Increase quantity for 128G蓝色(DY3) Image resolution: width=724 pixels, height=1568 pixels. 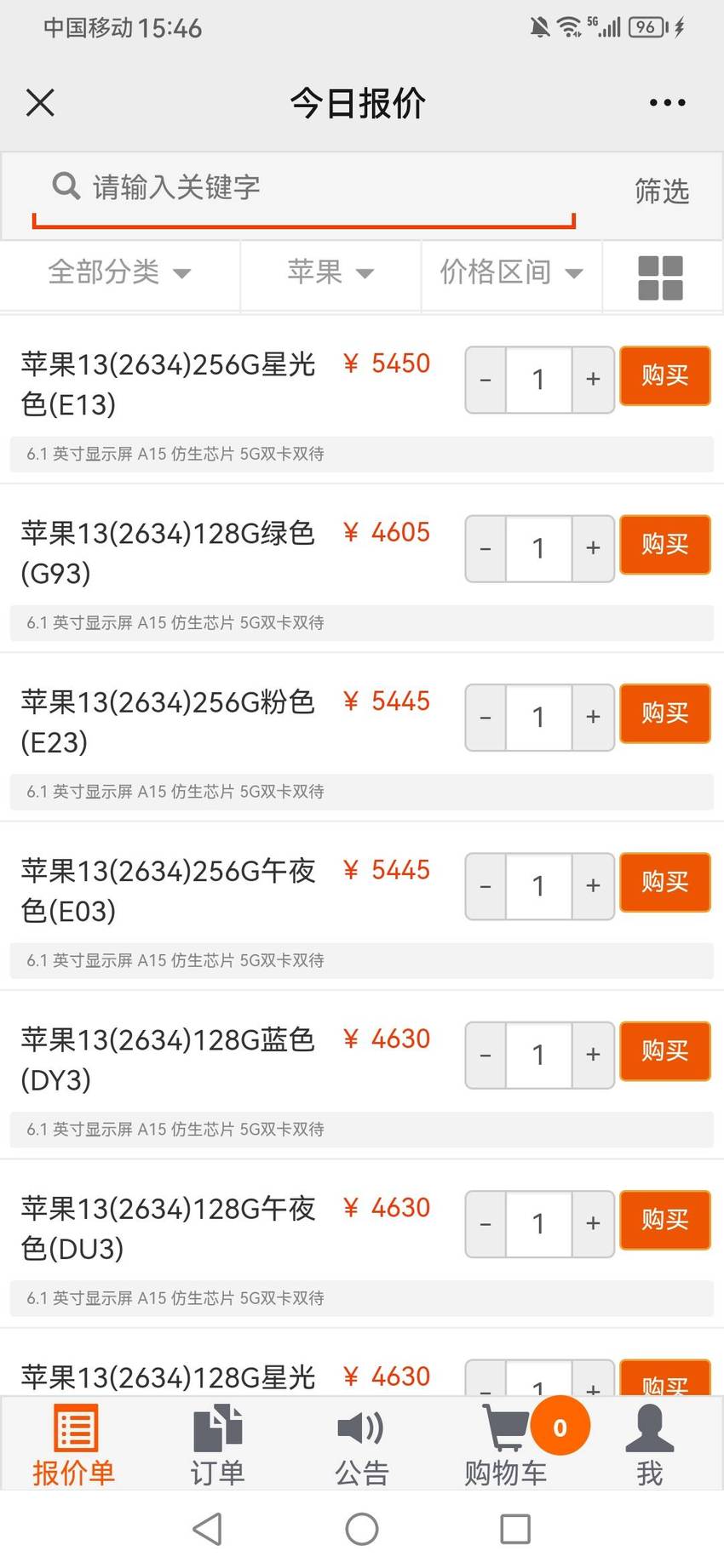coord(594,1055)
